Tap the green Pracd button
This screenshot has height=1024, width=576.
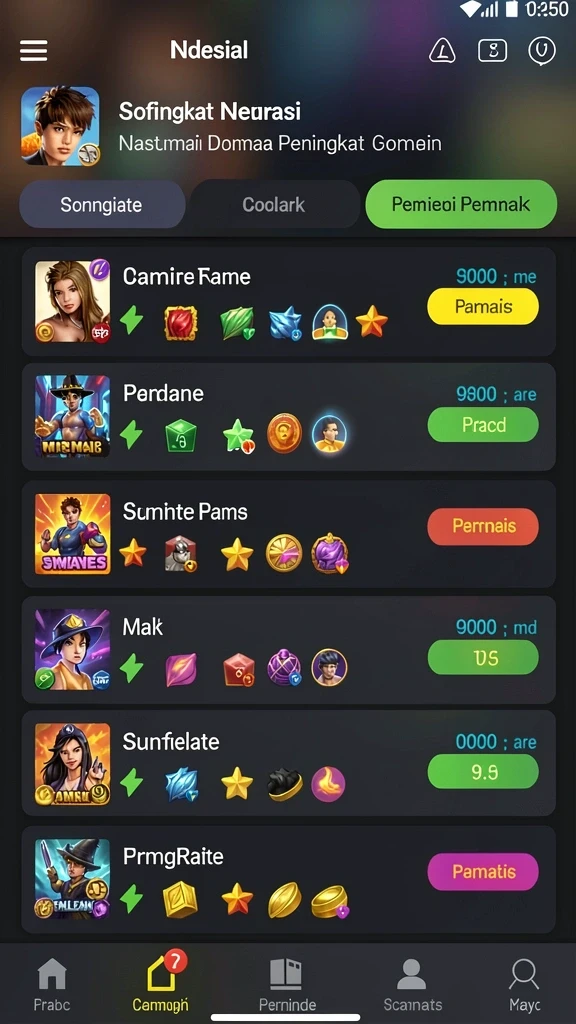483,424
